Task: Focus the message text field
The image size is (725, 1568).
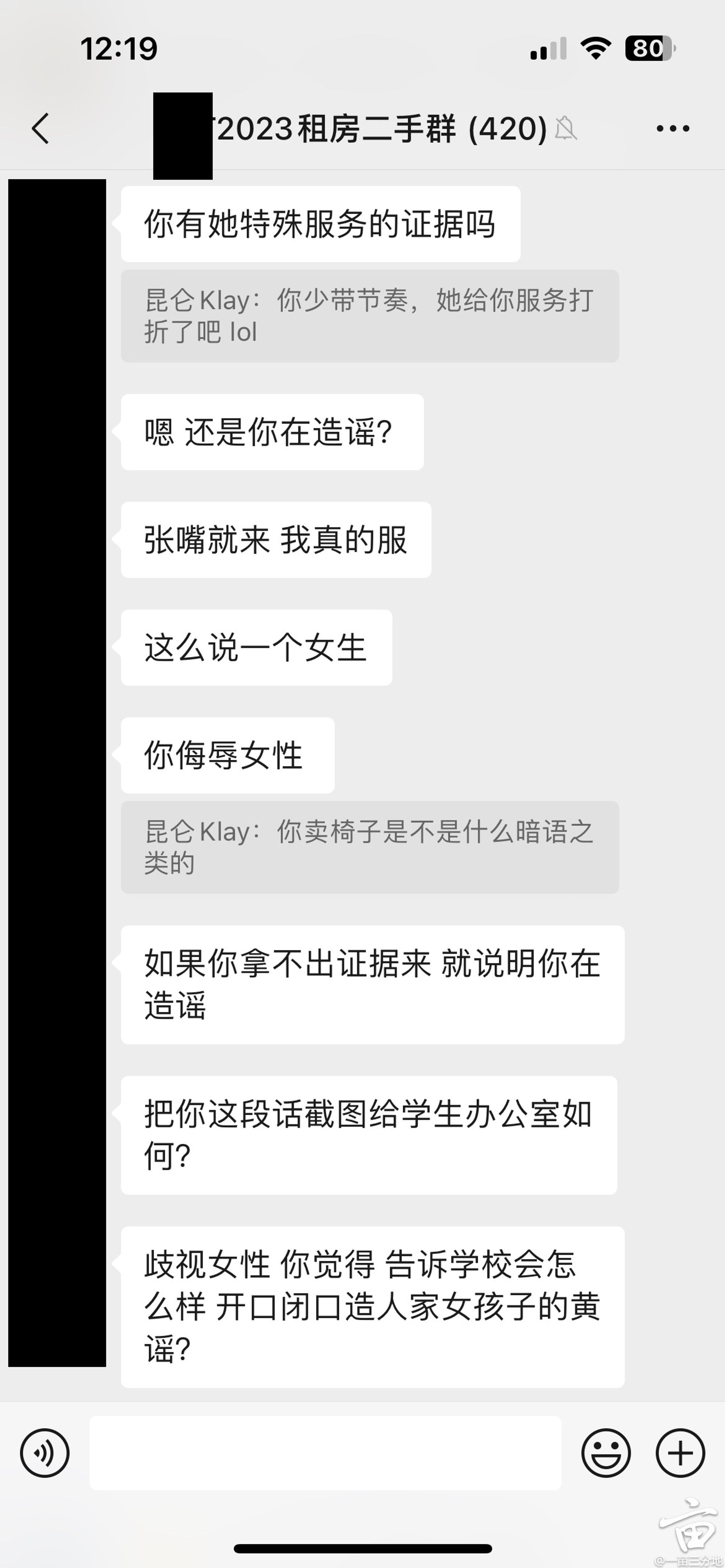Action: point(325,1453)
